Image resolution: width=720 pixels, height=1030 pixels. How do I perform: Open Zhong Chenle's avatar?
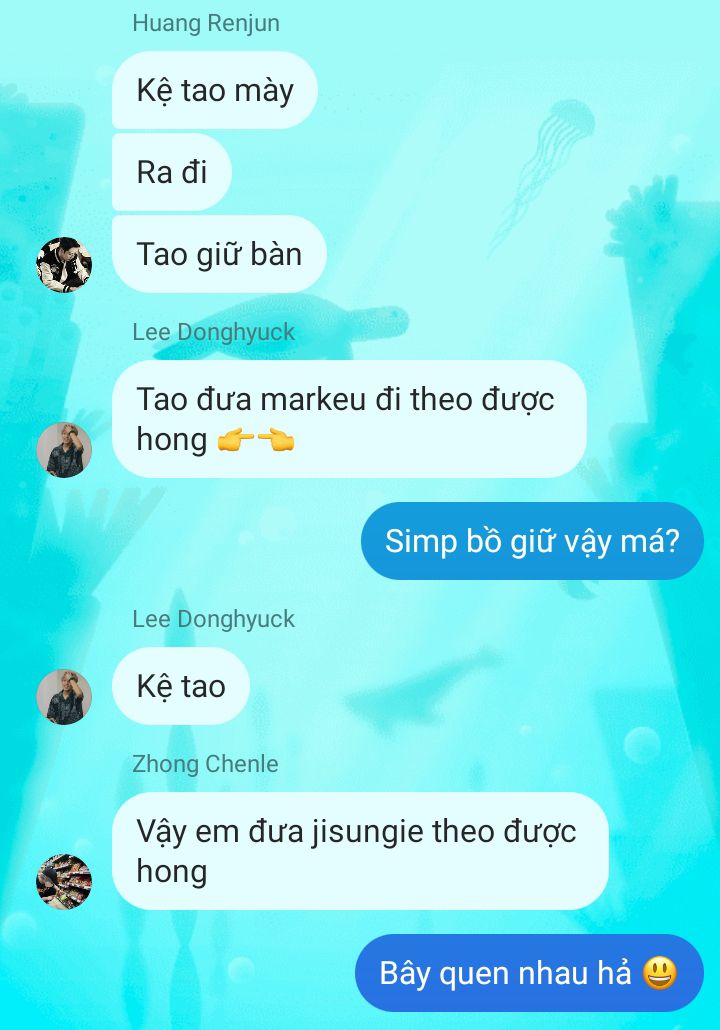coord(64,881)
